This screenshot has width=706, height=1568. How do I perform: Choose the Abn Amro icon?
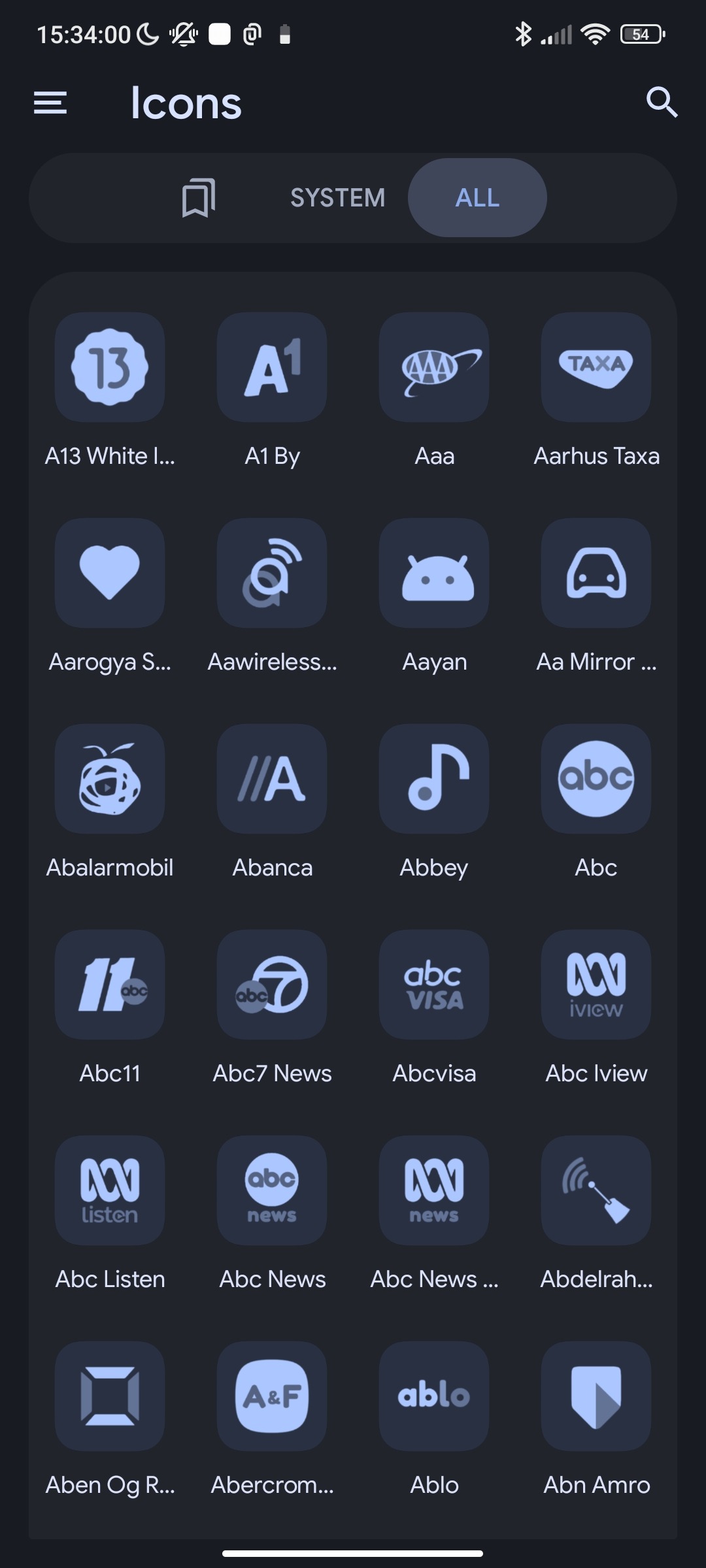[x=596, y=1396]
